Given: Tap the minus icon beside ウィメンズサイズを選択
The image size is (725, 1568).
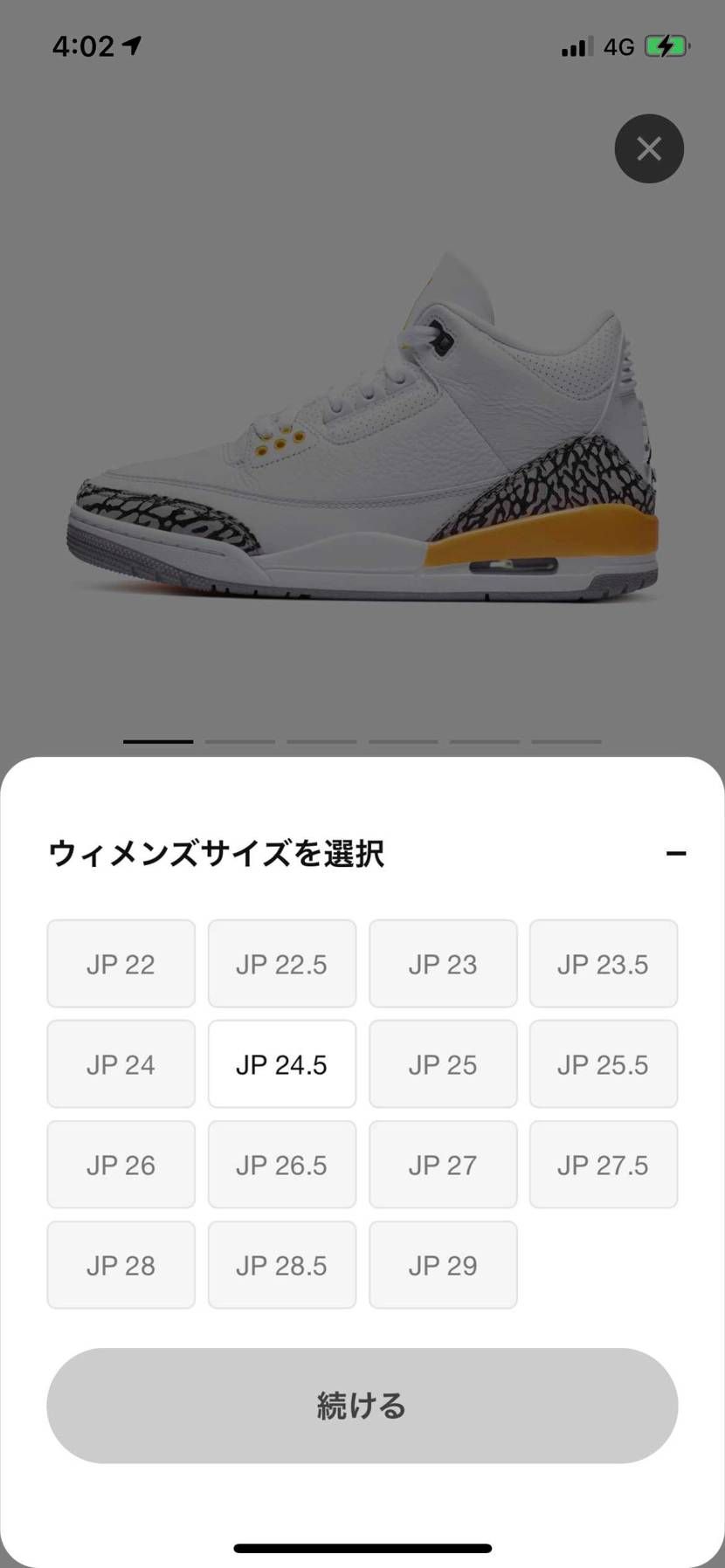Looking at the screenshot, I should coord(677,853).
